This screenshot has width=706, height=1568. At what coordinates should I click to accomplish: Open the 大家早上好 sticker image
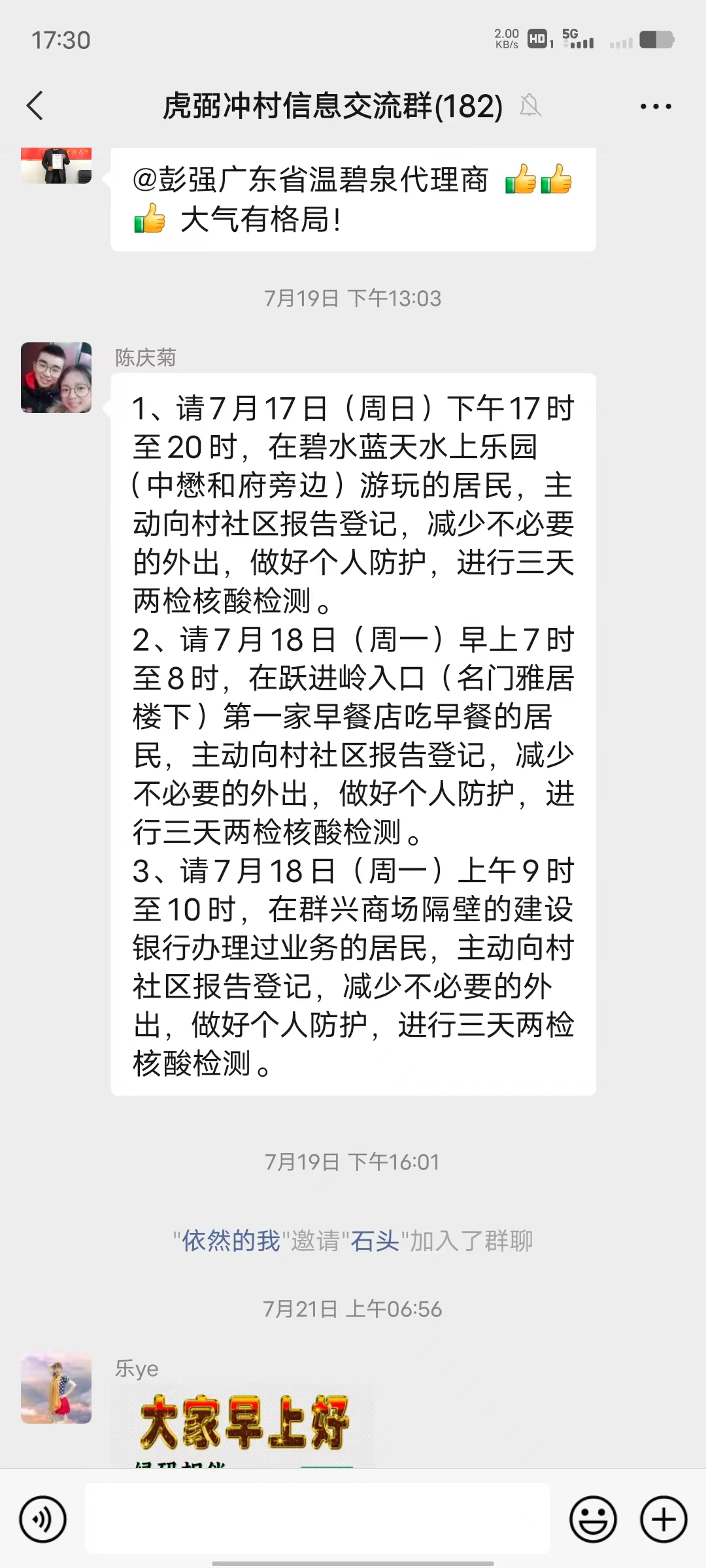click(x=243, y=1424)
